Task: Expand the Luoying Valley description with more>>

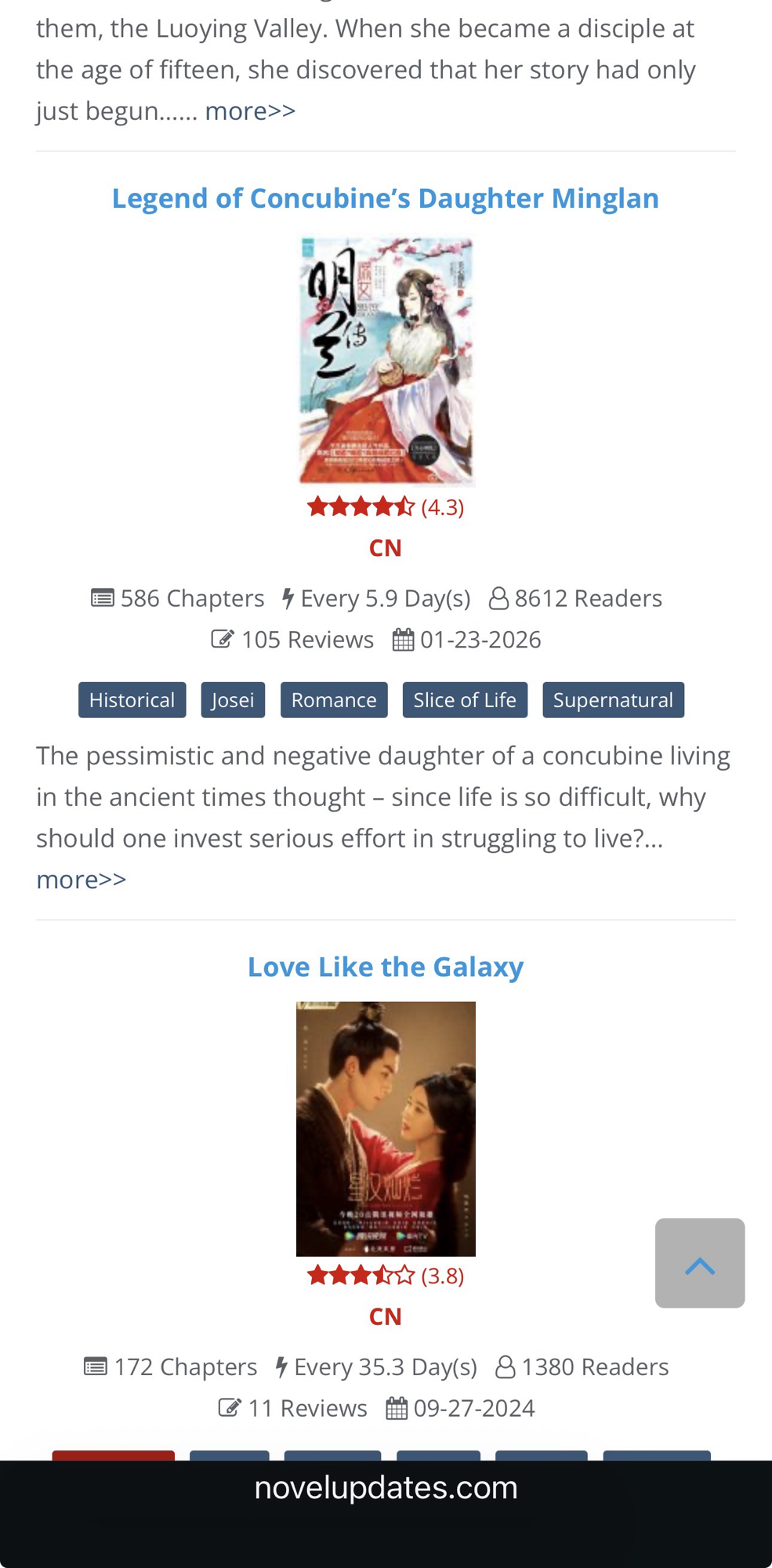Action: [250, 111]
